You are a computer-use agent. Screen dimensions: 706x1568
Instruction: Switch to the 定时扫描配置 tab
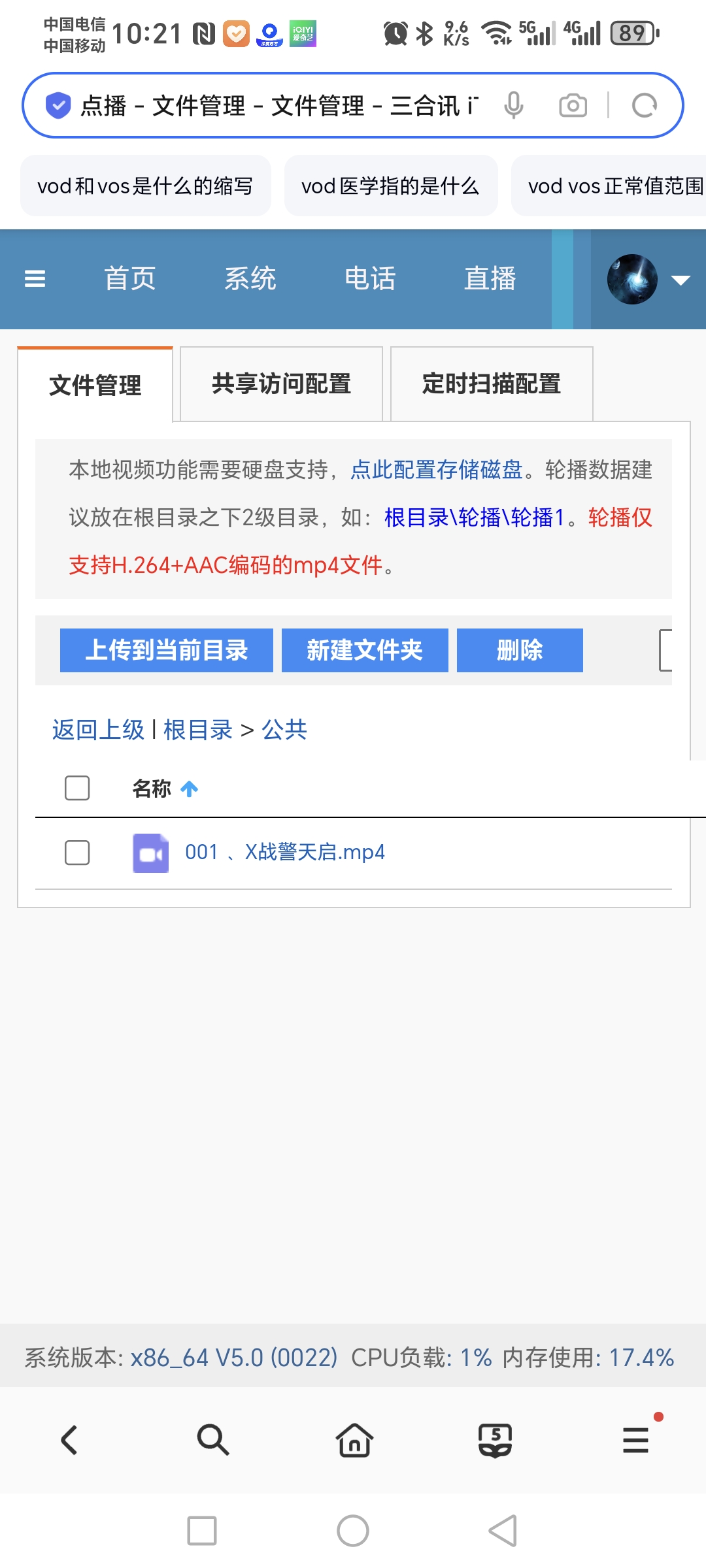(491, 384)
